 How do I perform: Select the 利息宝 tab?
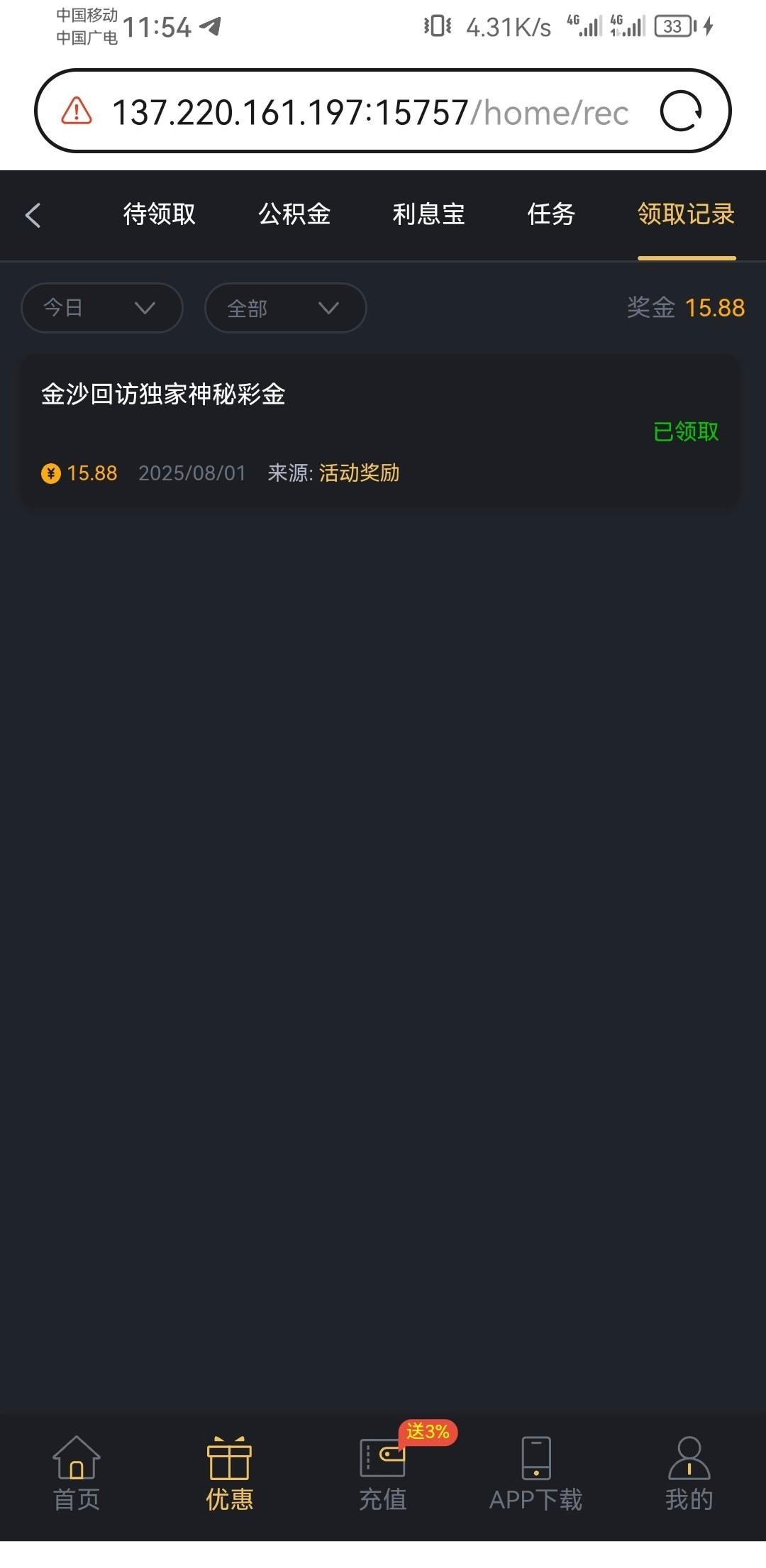click(428, 214)
